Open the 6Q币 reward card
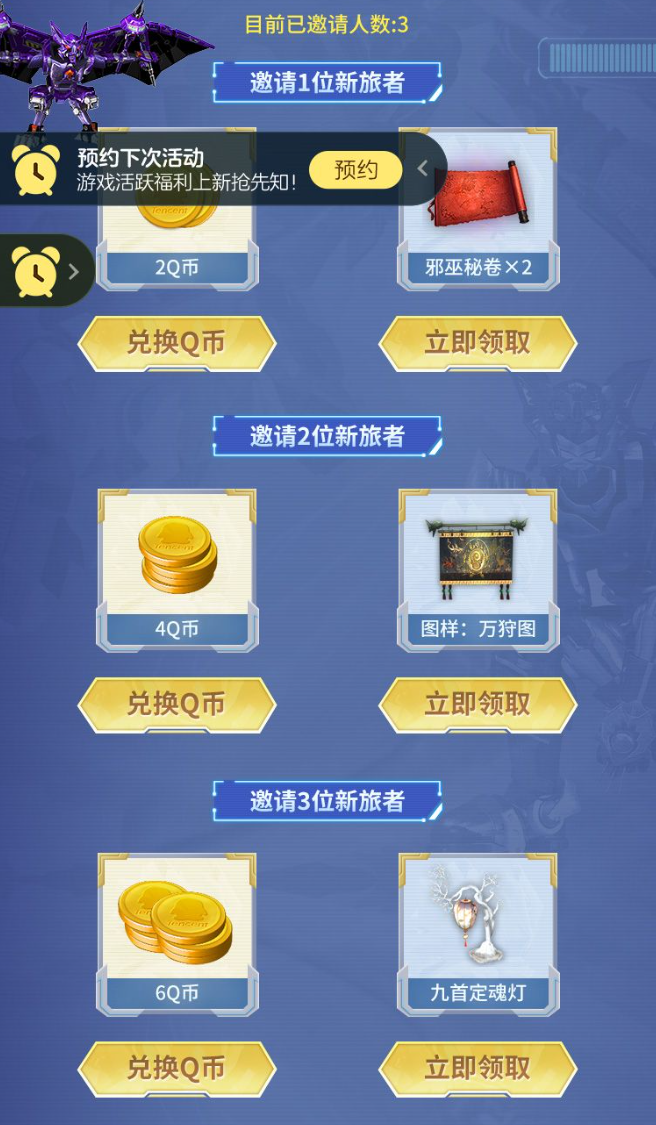 [x=177, y=932]
